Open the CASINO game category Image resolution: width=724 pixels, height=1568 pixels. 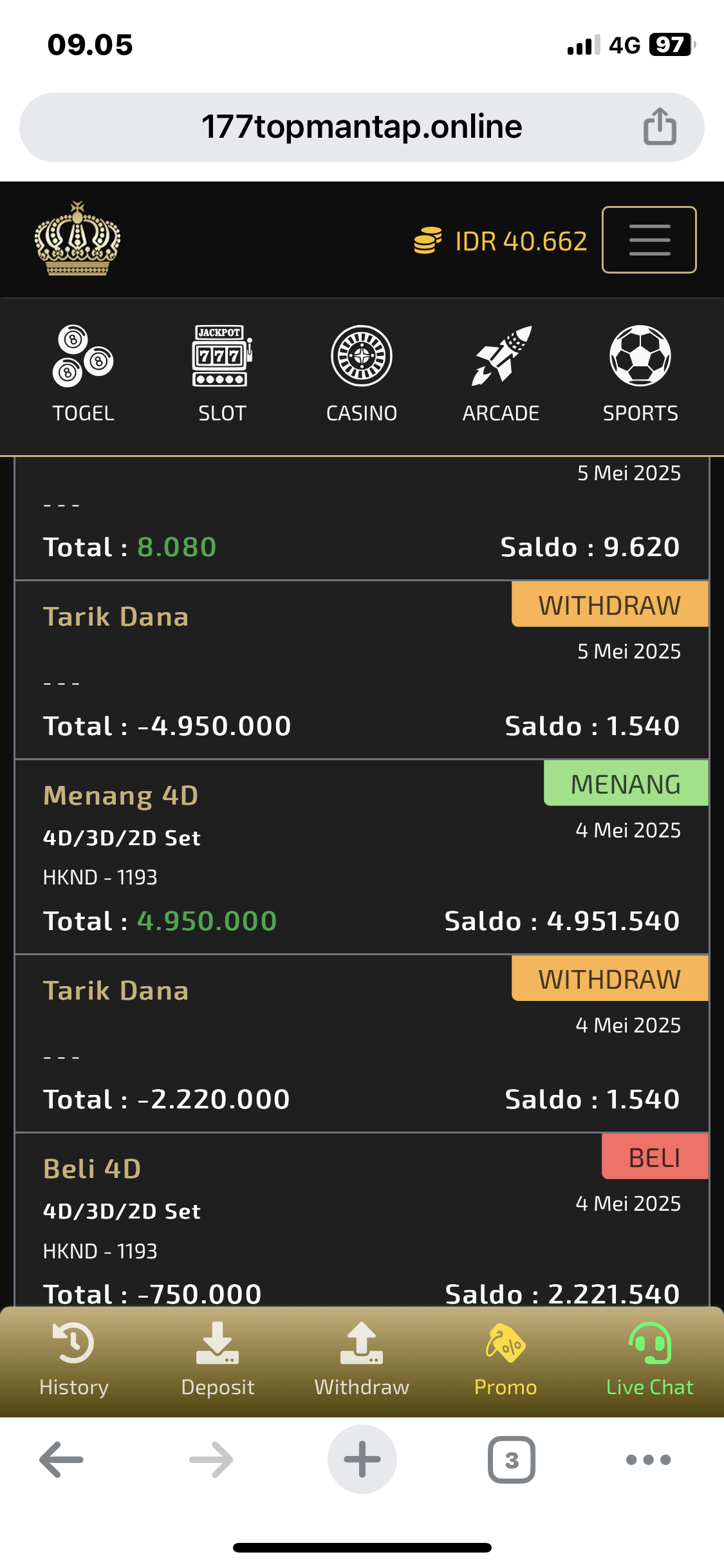[362, 374]
